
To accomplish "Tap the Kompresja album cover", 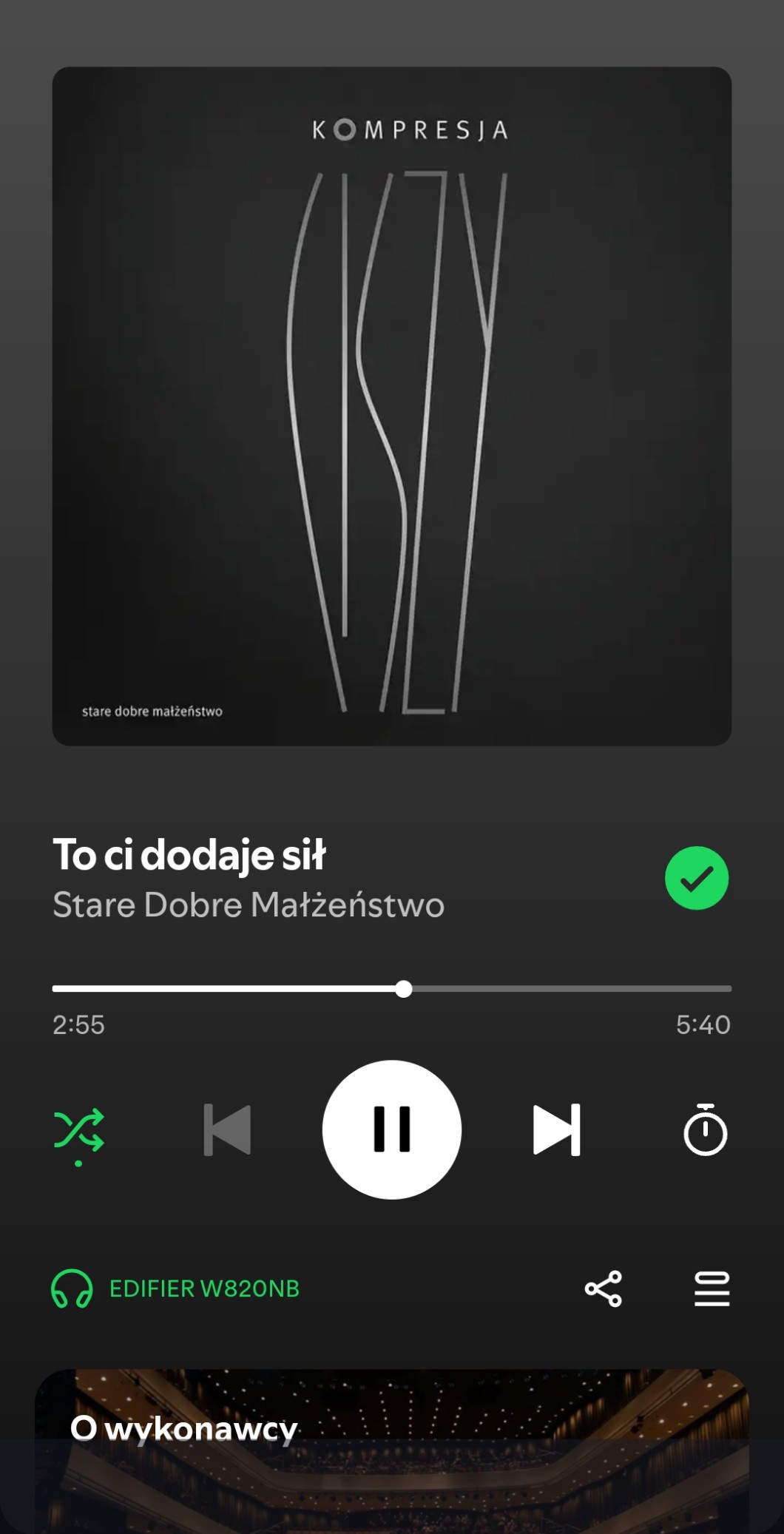I will (392, 406).
